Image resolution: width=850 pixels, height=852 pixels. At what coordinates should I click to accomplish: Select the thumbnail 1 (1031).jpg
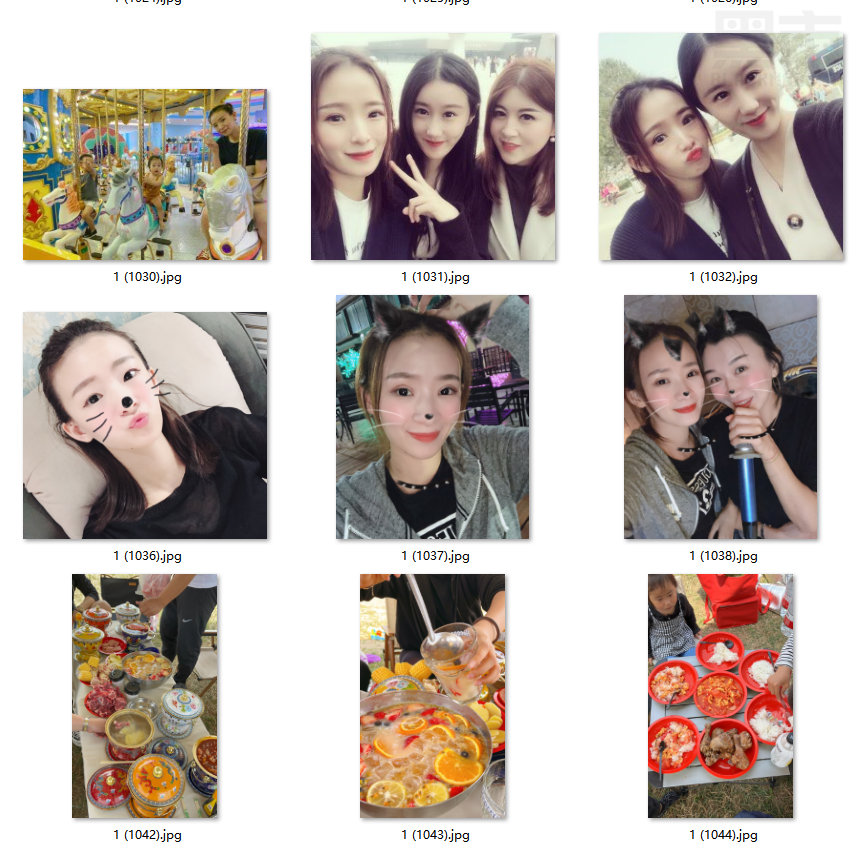tap(433, 147)
